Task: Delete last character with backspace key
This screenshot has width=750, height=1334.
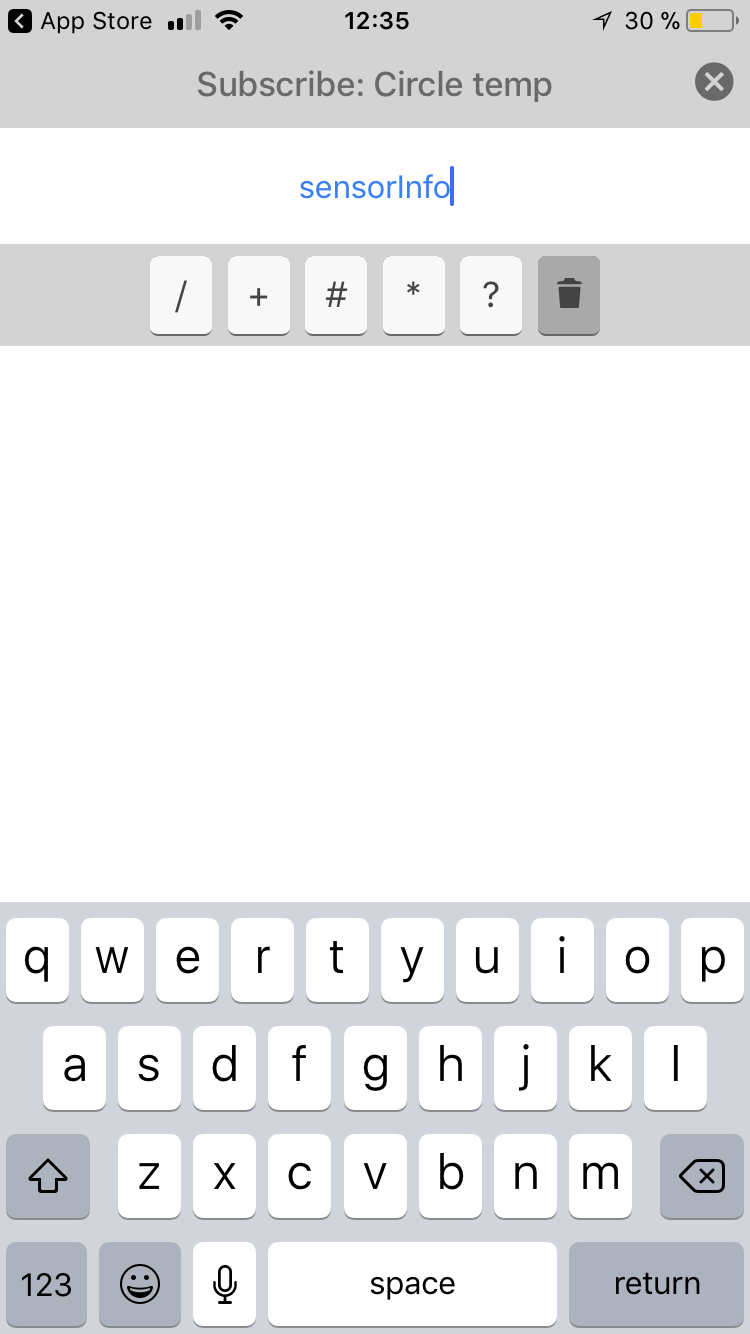Action: (702, 1177)
